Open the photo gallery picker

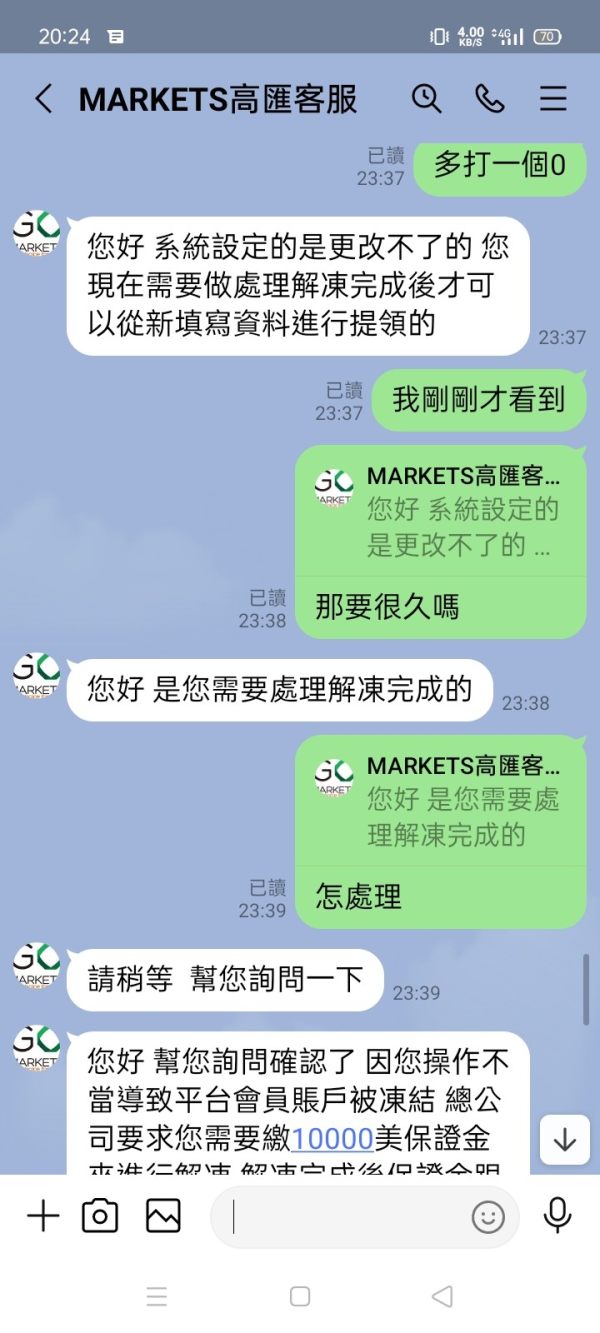pyautogui.click(x=163, y=1216)
